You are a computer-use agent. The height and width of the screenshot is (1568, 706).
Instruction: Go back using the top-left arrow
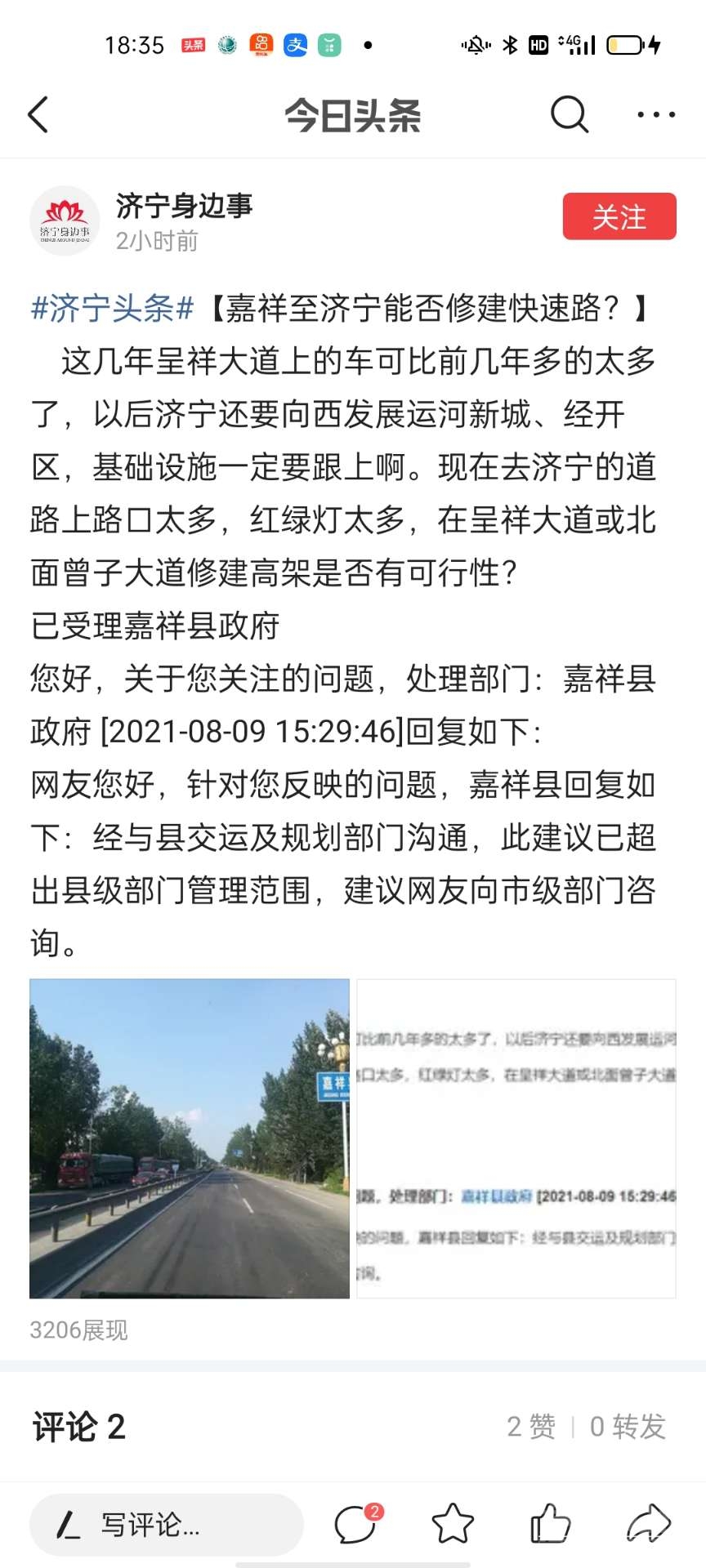coord(38,114)
